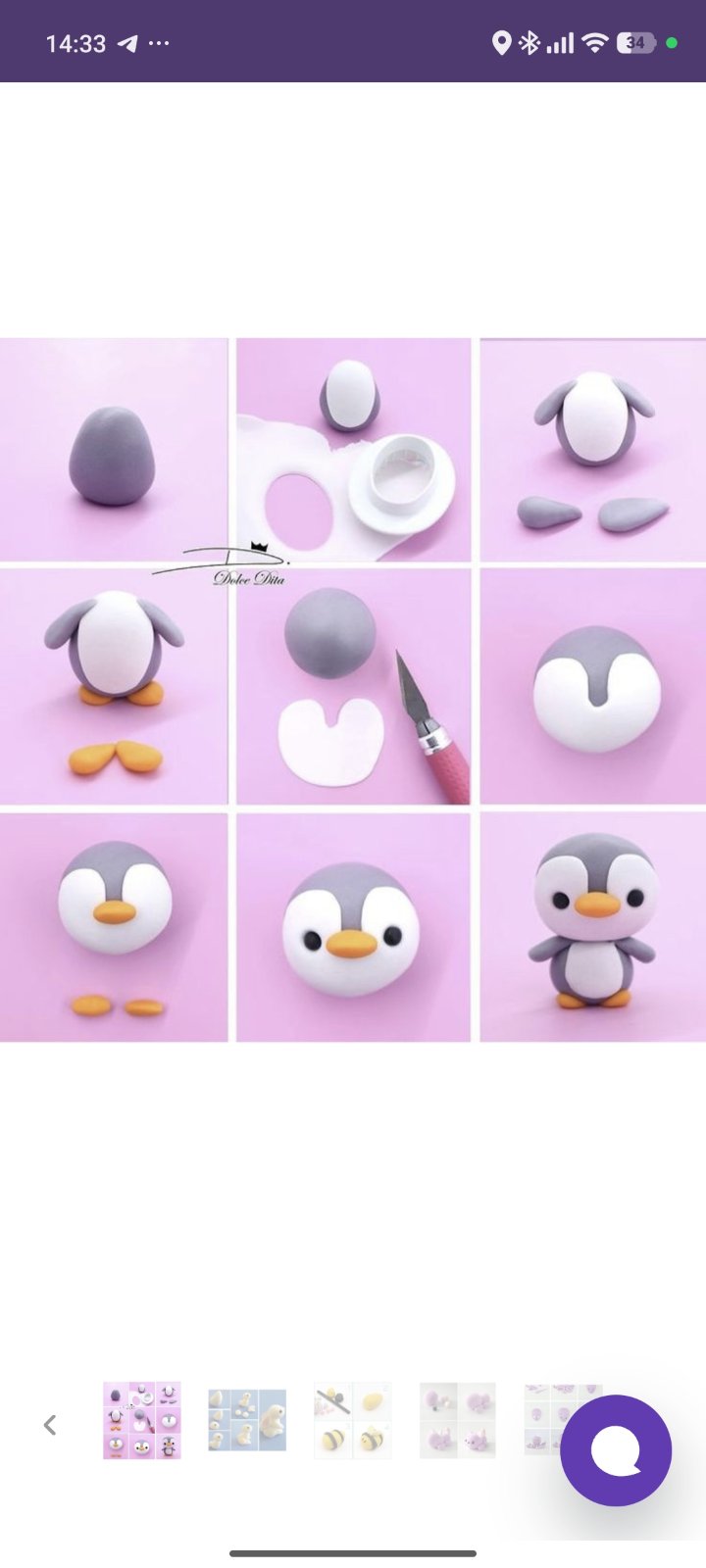The width and height of the screenshot is (706, 1568).
Task: Open the purple chat bubble button
Action: 616,1450
